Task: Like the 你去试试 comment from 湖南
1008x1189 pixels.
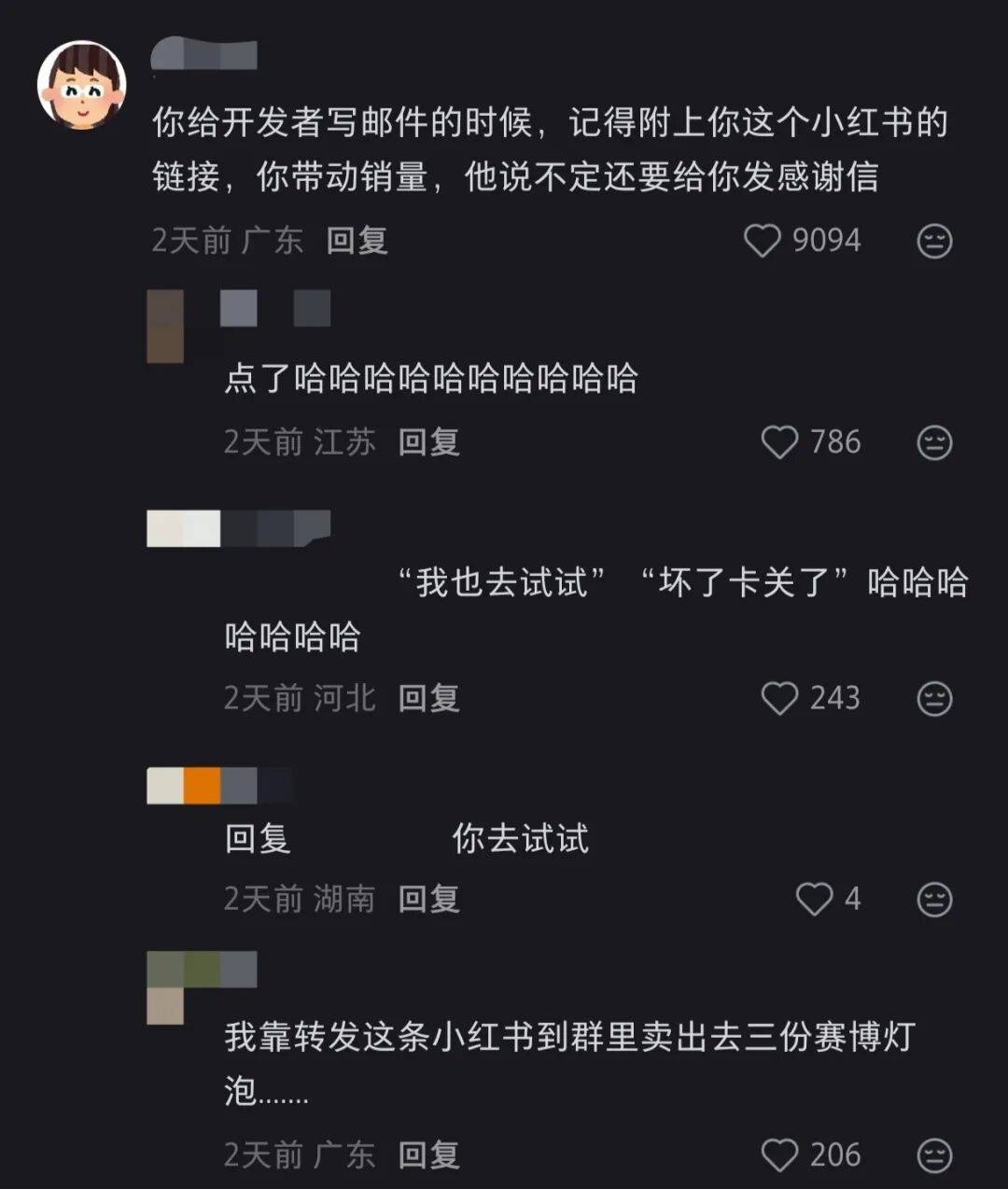Action: click(x=814, y=899)
